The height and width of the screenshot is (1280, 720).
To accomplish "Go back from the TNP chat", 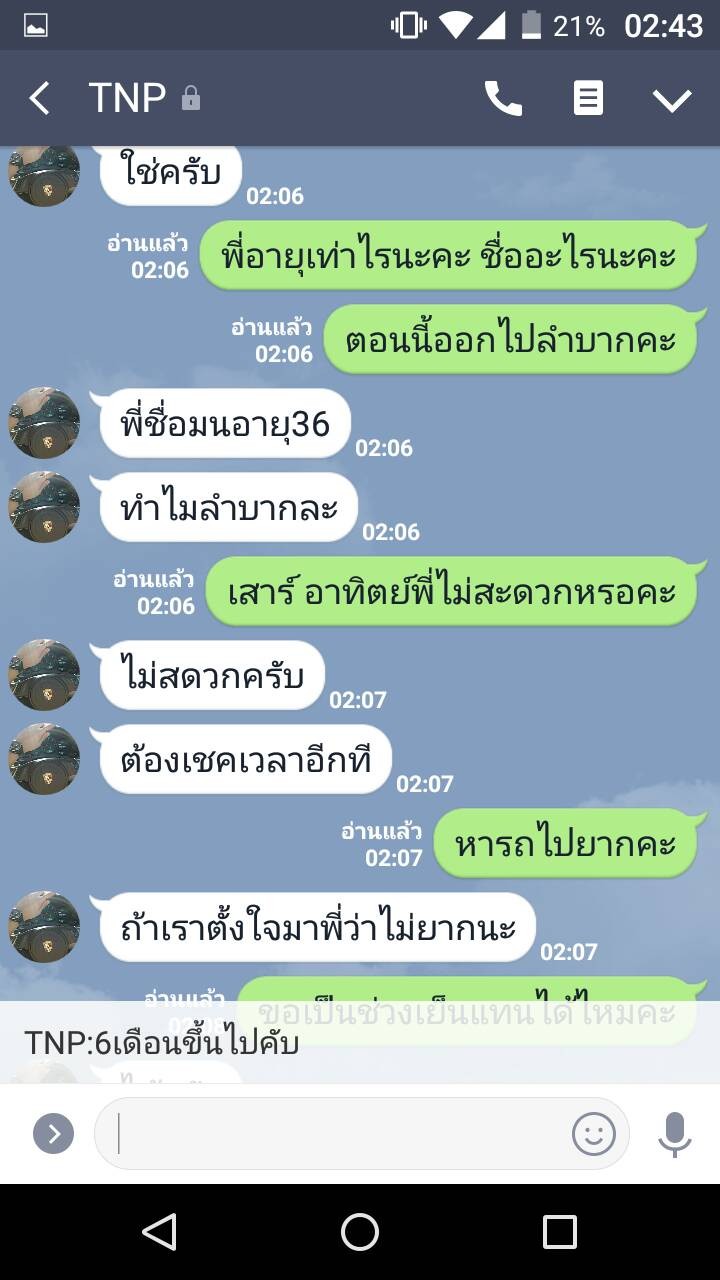I will click(x=39, y=98).
